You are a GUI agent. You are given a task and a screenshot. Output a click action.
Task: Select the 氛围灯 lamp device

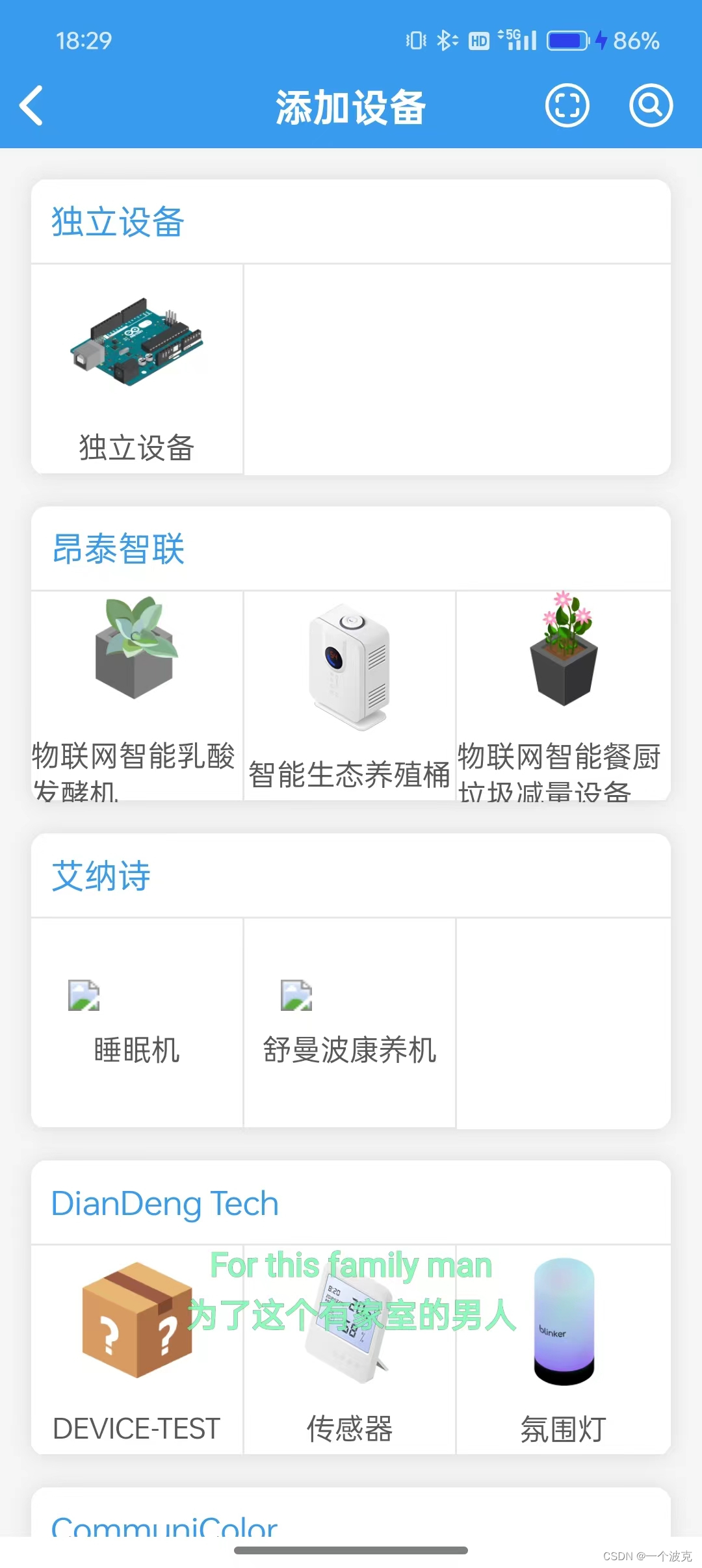tap(563, 1350)
